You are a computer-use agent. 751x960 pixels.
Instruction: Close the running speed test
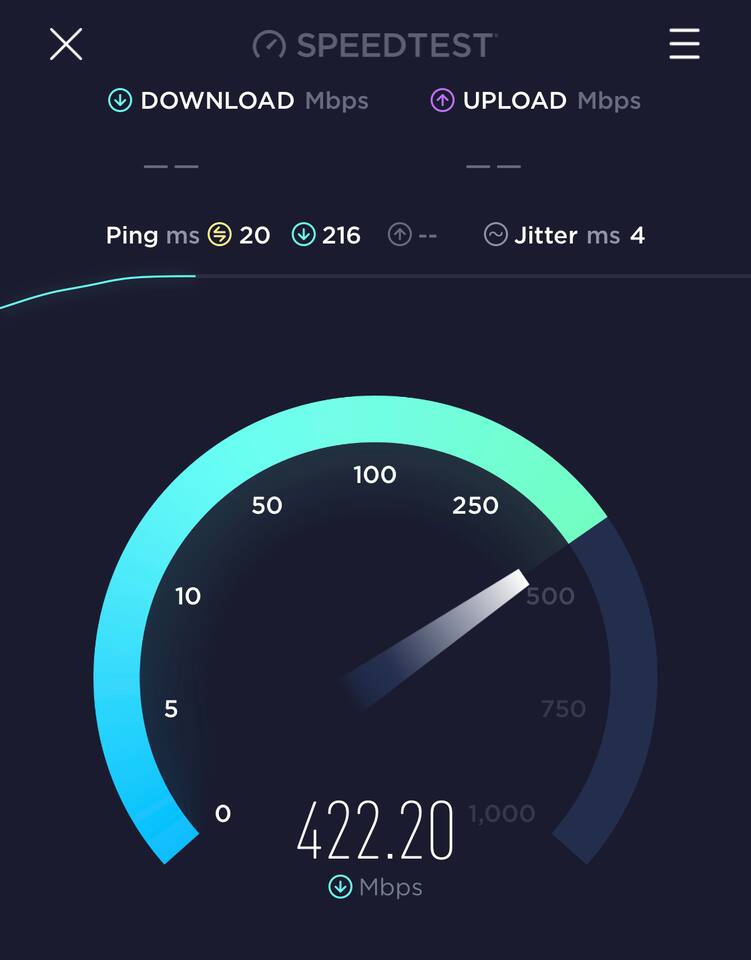tap(66, 44)
